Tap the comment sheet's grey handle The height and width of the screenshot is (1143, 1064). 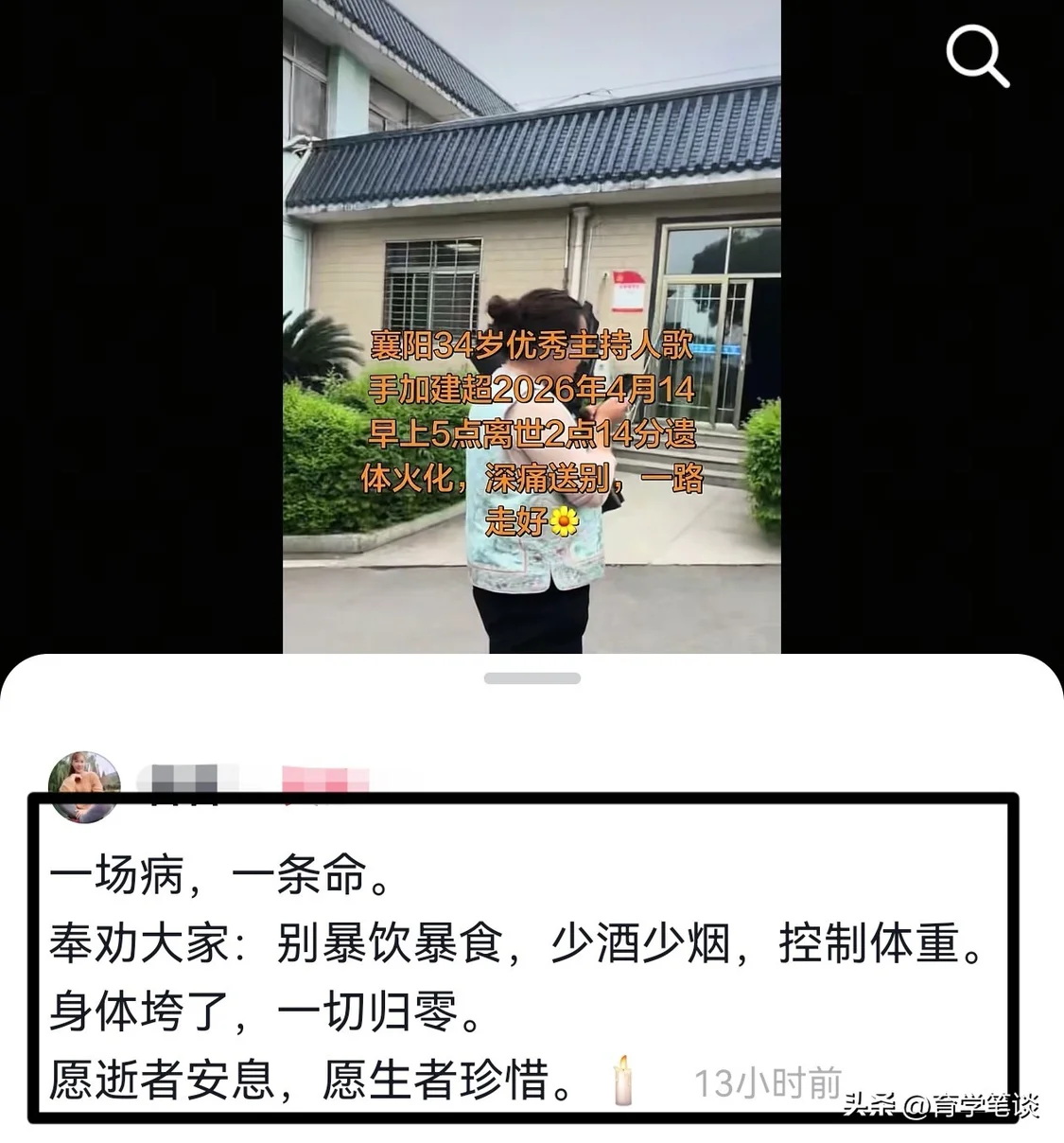pyautogui.click(x=532, y=678)
